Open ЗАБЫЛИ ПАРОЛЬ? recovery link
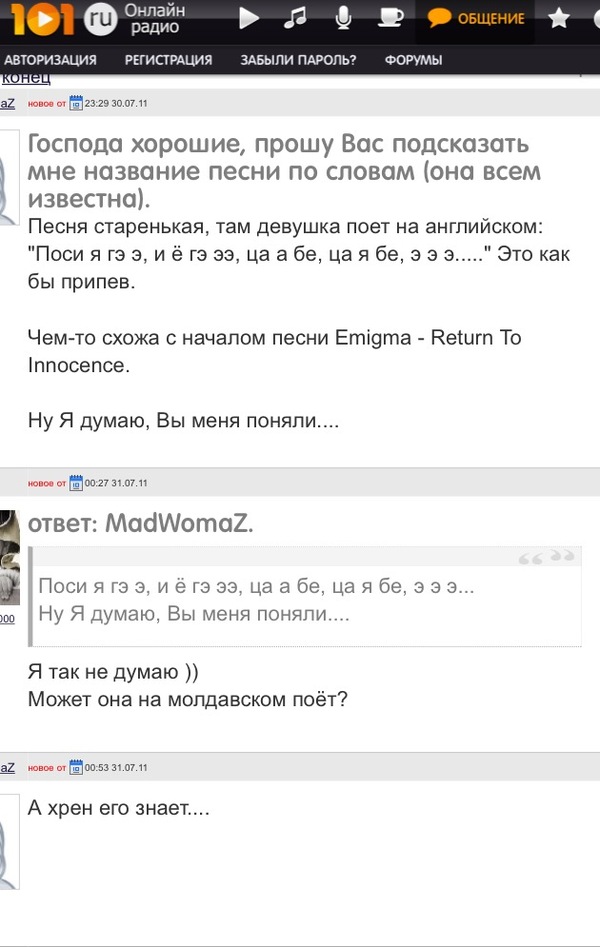 click(x=298, y=60)
